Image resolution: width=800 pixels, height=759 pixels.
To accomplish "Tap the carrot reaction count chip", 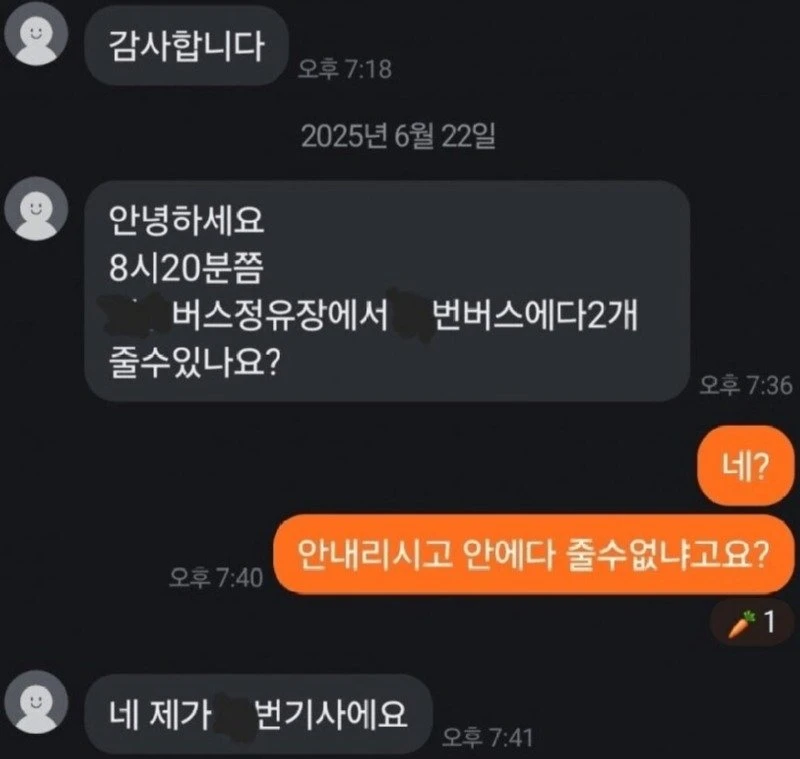I will [750, 625].
